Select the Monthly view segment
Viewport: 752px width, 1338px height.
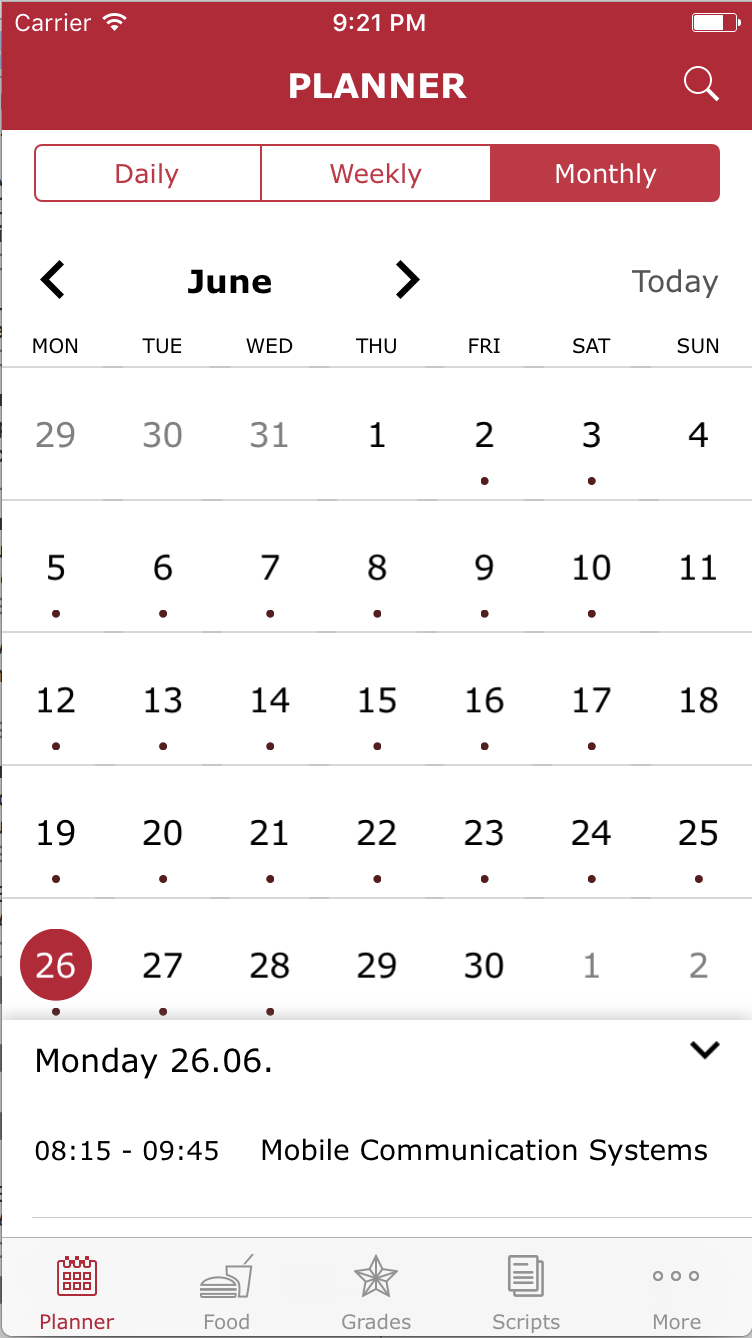coord(605,174)
